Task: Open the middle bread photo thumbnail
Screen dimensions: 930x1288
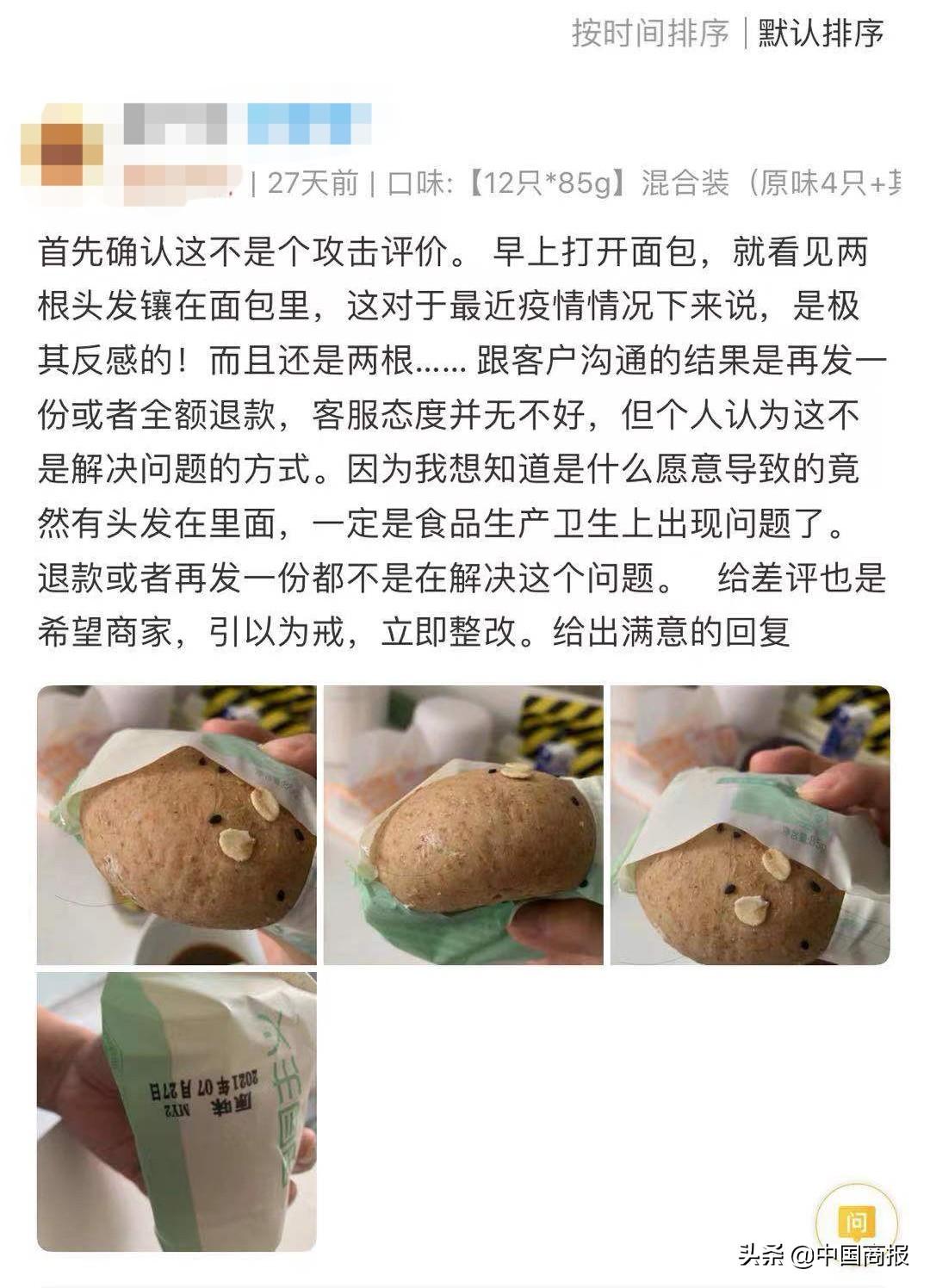Action: coord(463,822)
